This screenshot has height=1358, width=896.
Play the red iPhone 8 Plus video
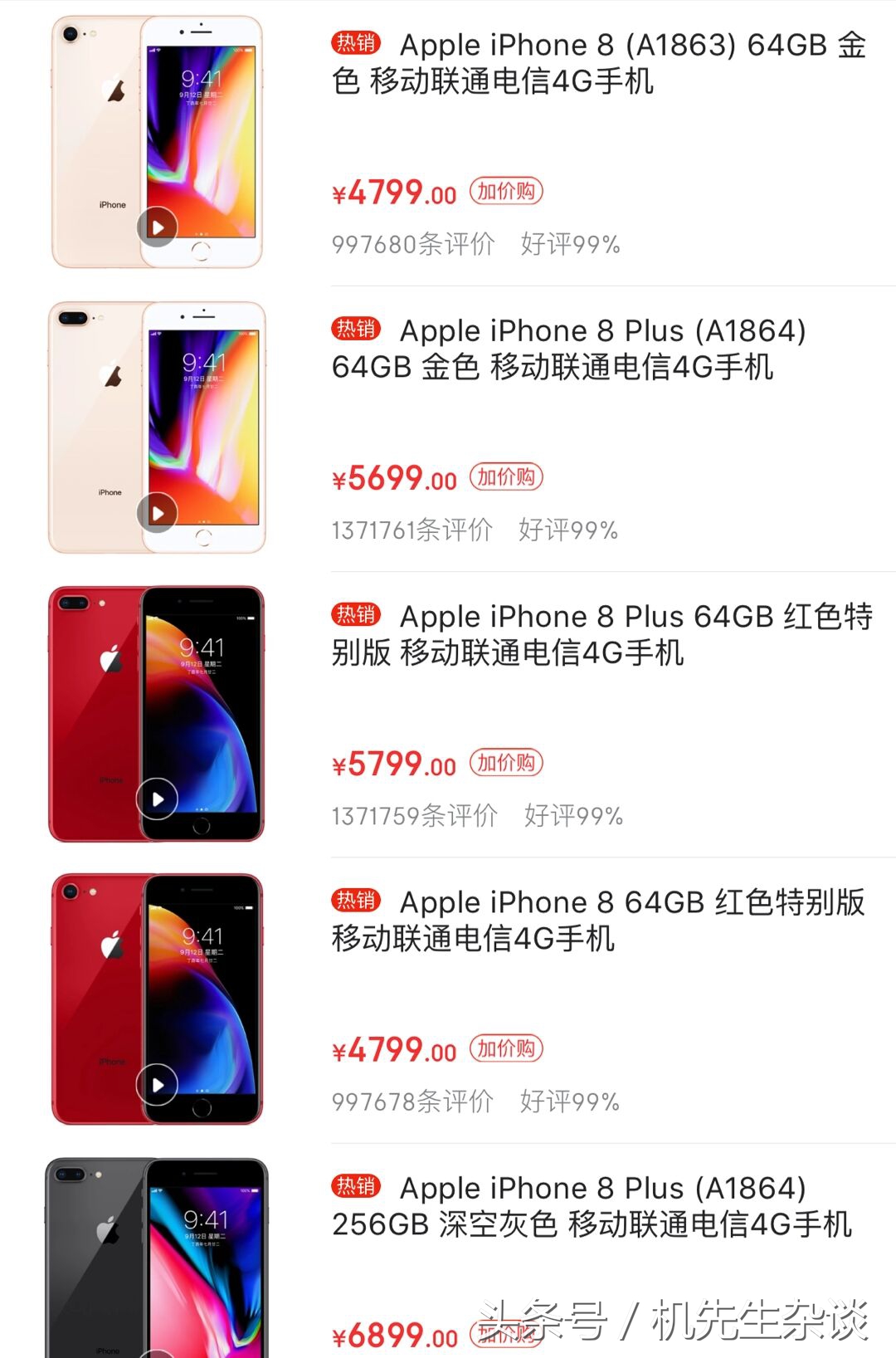click(x=158, y=799)
